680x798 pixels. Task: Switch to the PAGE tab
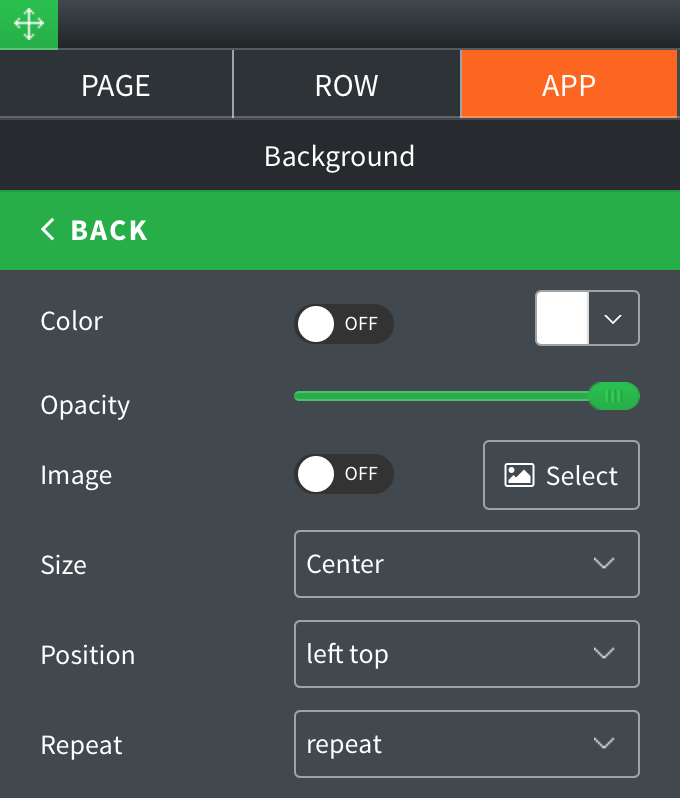click(116, 85)
